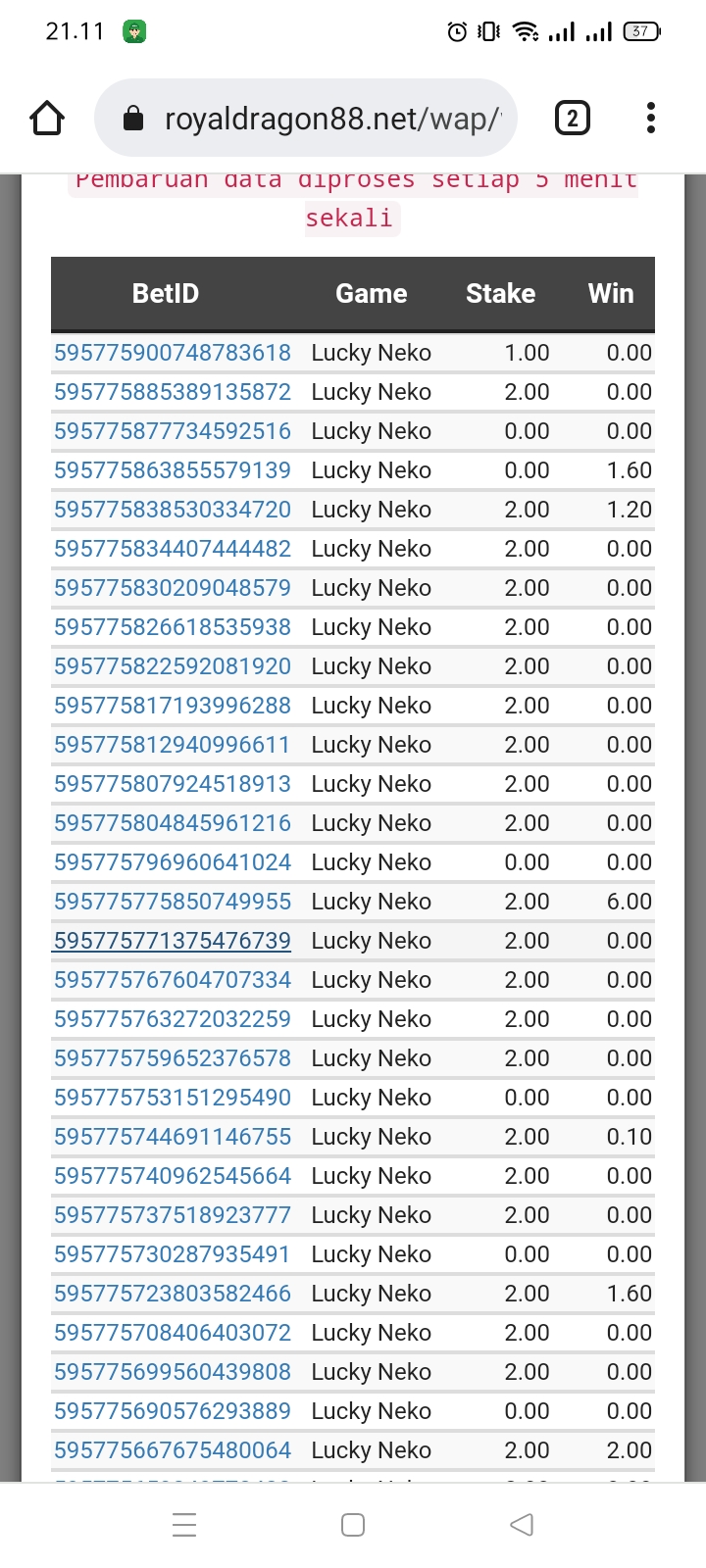This screenshot has width=706, height=1568.
Task: Select bet link 595775817193996288
Action: [173, 706]
